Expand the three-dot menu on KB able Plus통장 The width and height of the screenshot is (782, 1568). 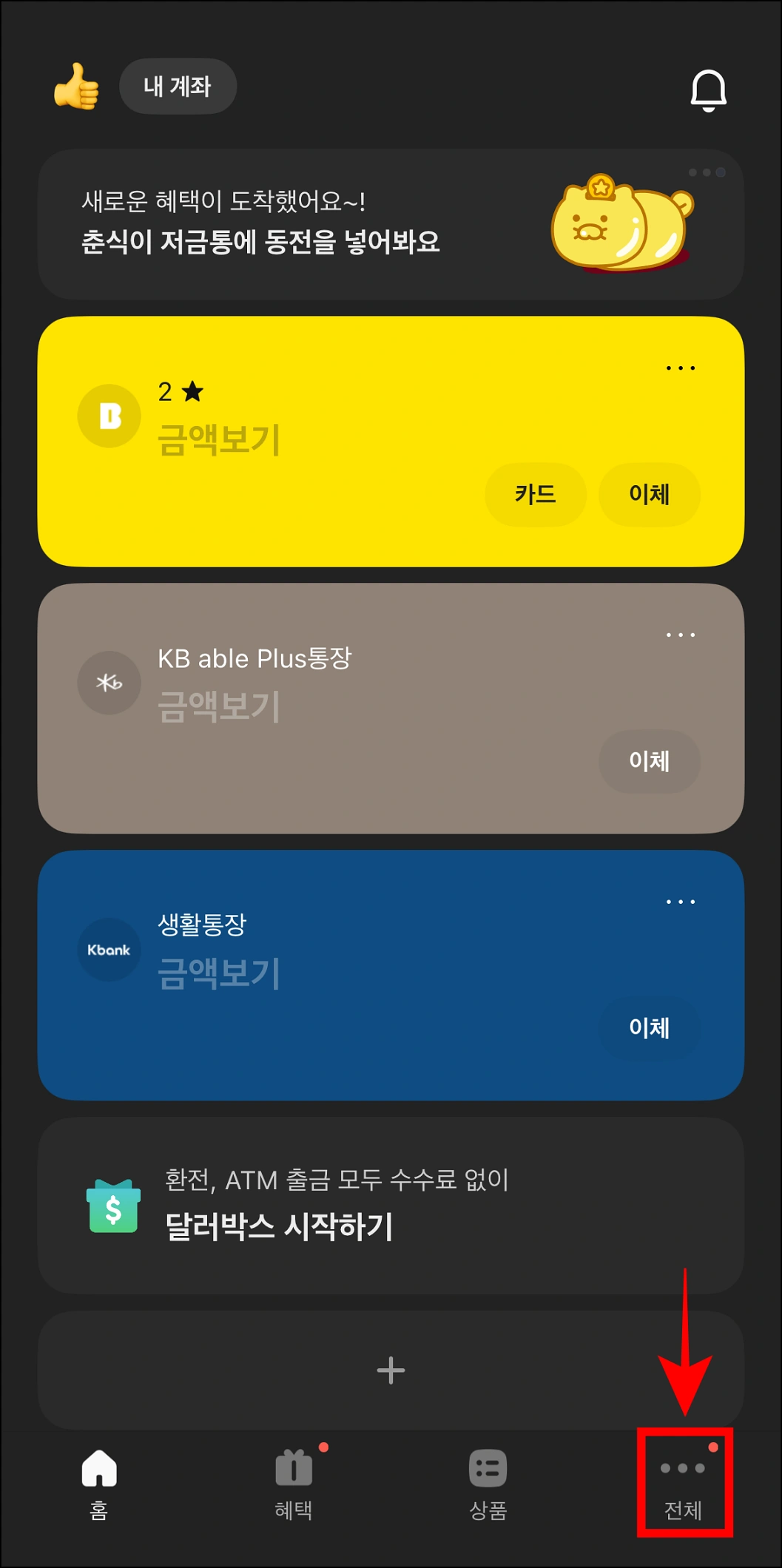pyautogui.click(x=679, y=635)
